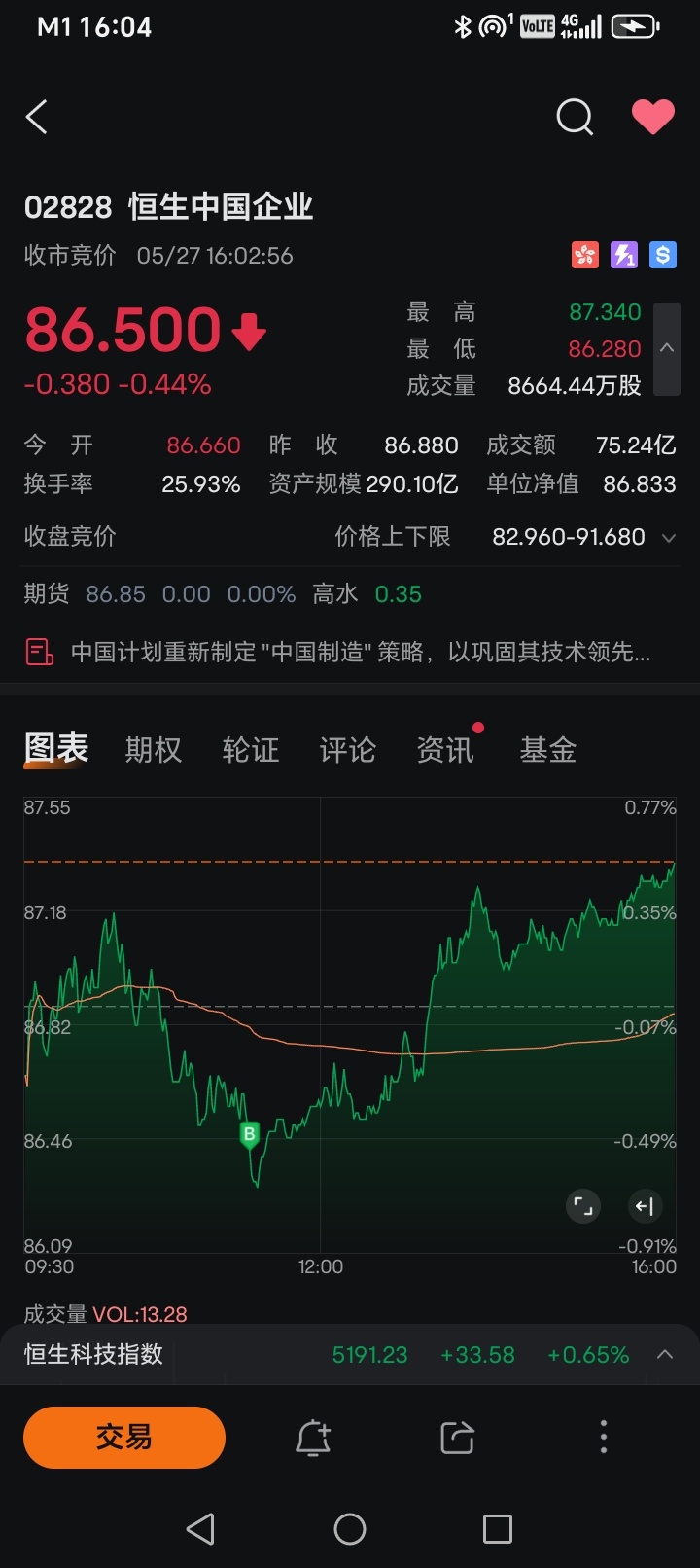Image resolution: width=700 pixels, height=1568 pixels.
Task: Share this stock page
Action: coord(457,1437)
